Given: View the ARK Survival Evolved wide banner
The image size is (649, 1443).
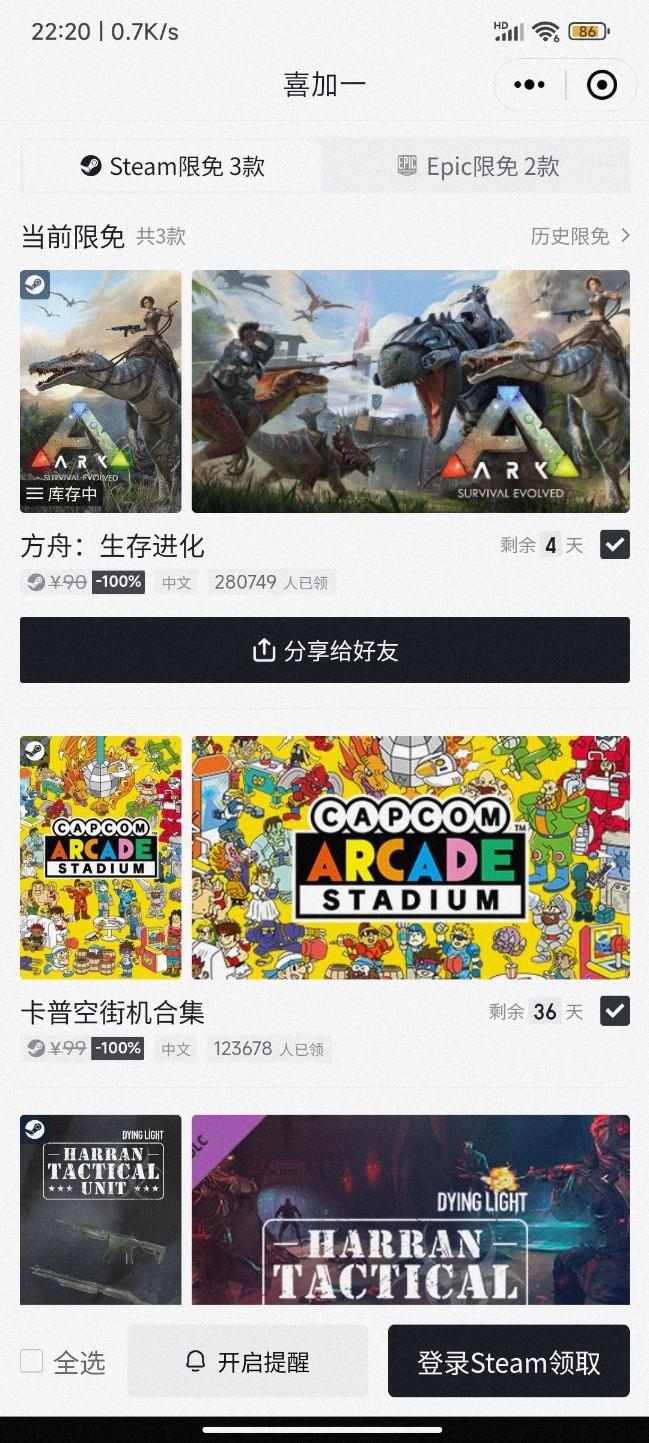Looking at the screenshot, I should pyautogui.click(x=410, y=391).
